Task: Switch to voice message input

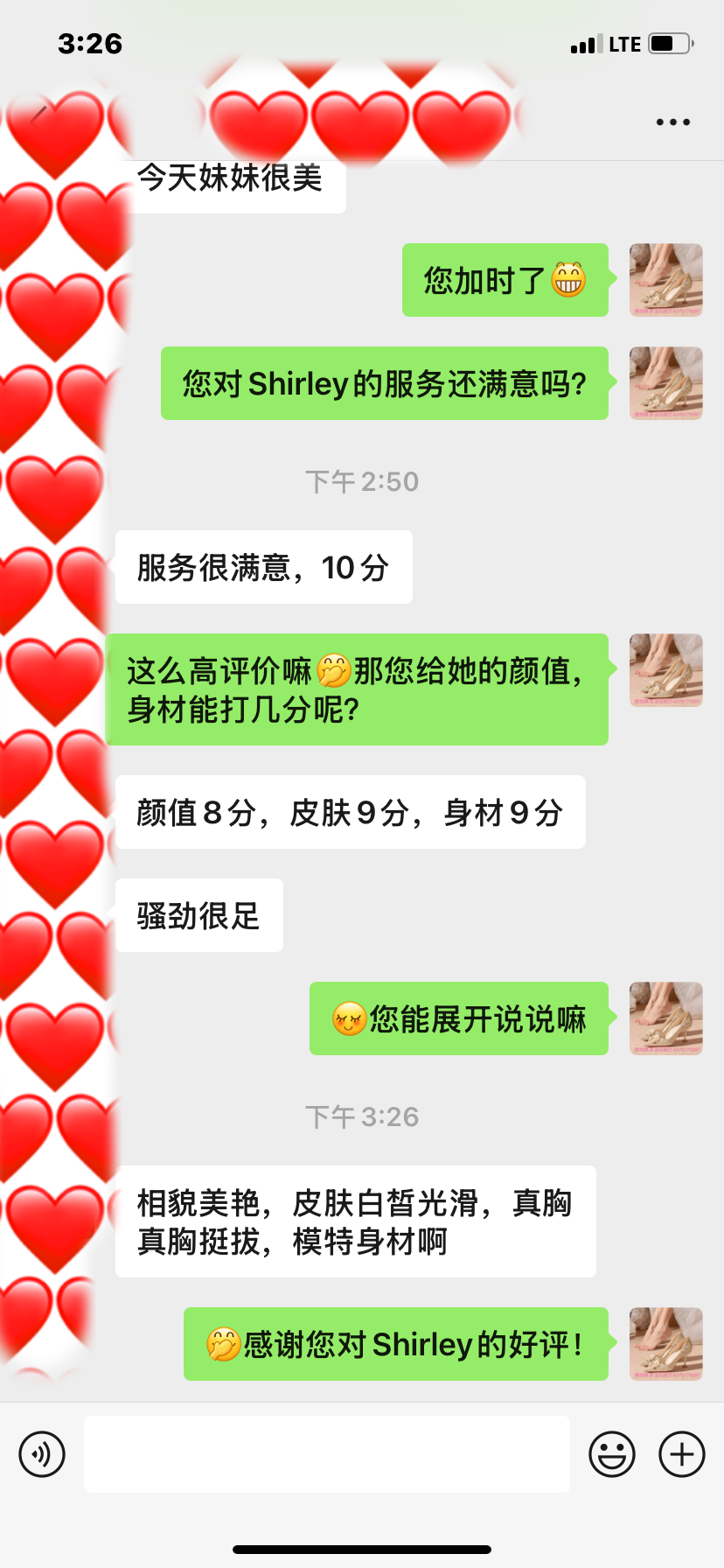Action: [42, 1454]
